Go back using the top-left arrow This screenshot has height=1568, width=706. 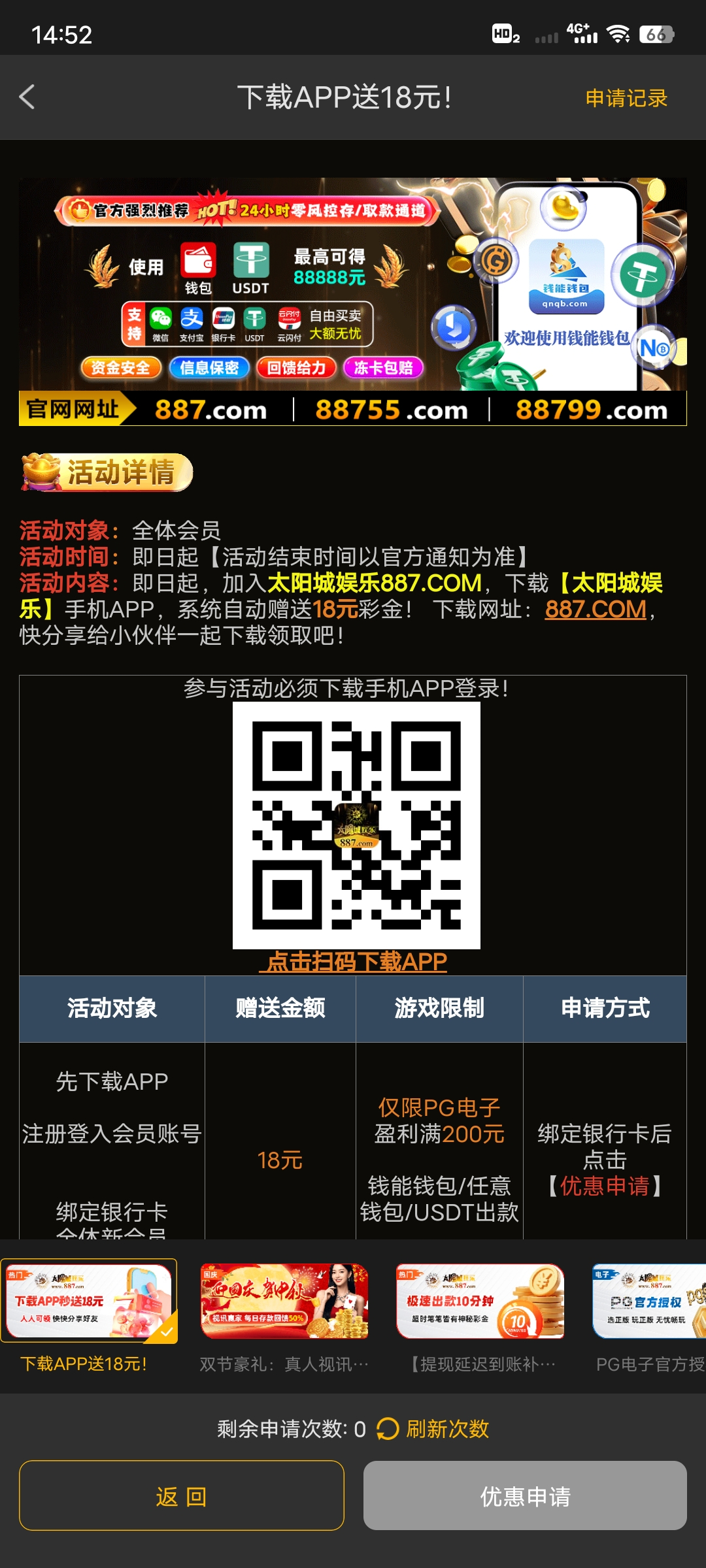point(27,97)
